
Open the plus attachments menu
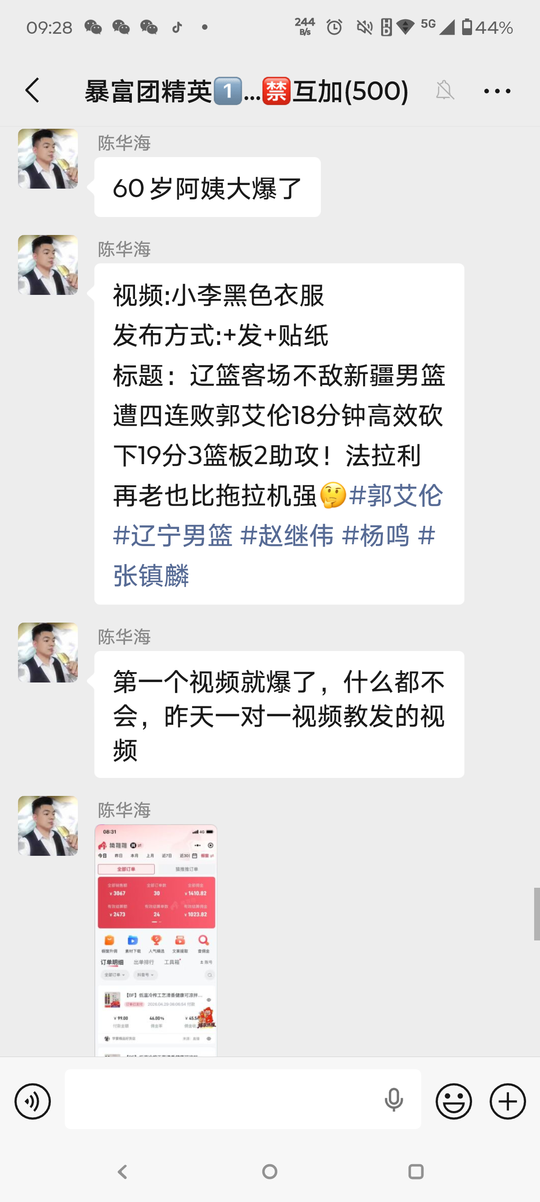coord(508,1101)
